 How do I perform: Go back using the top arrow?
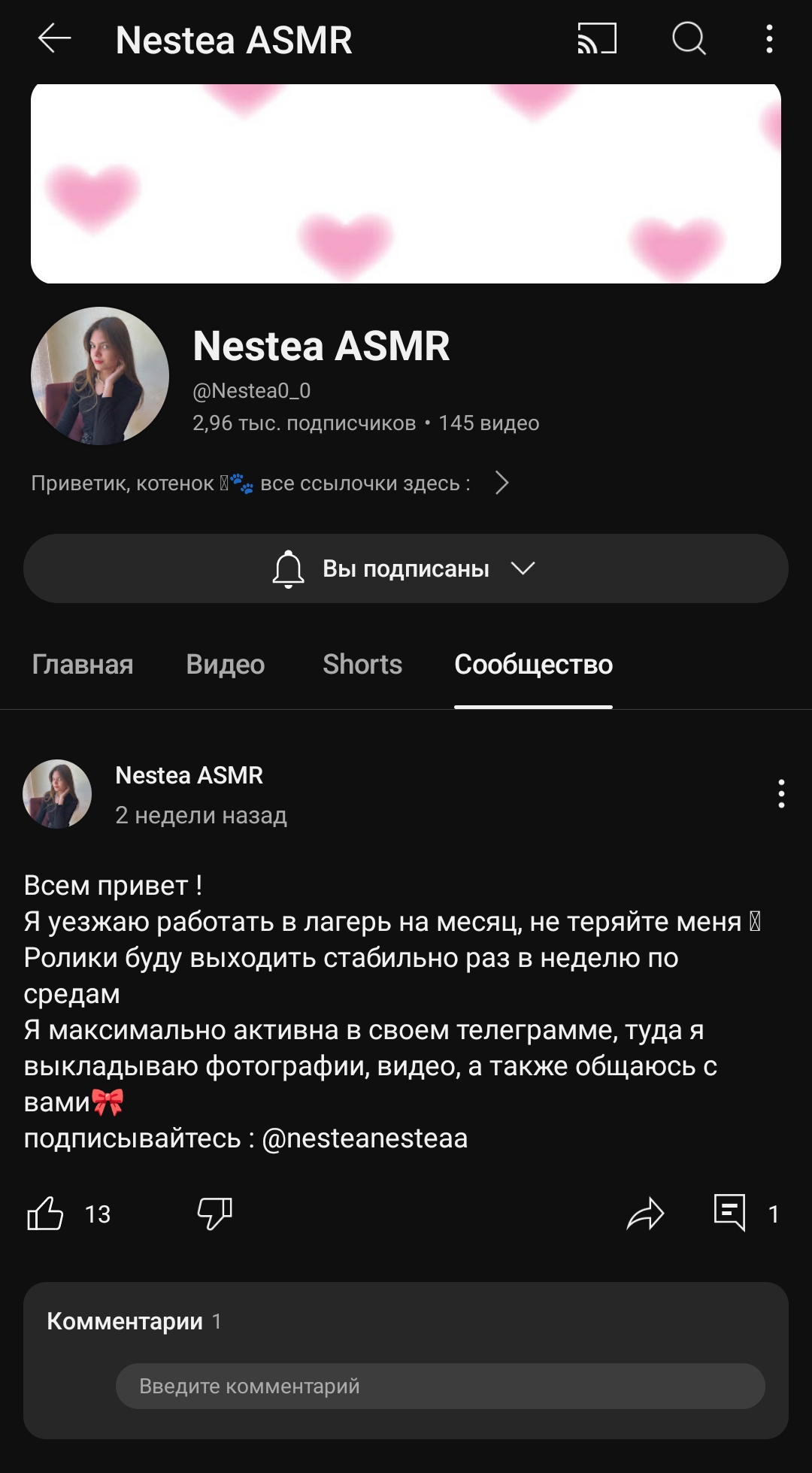click(54, 38)
